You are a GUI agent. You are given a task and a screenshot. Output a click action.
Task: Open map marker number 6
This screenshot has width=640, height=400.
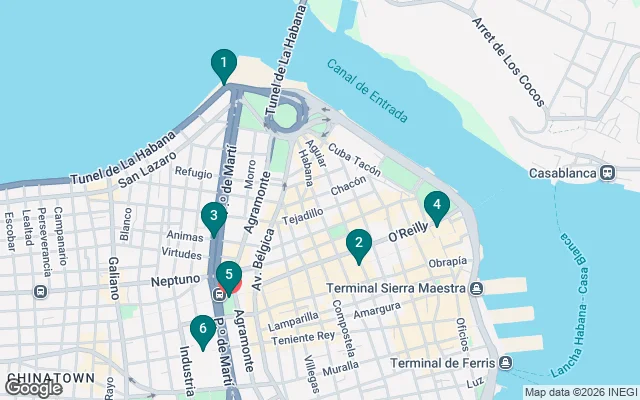click(x=203, y=329)
